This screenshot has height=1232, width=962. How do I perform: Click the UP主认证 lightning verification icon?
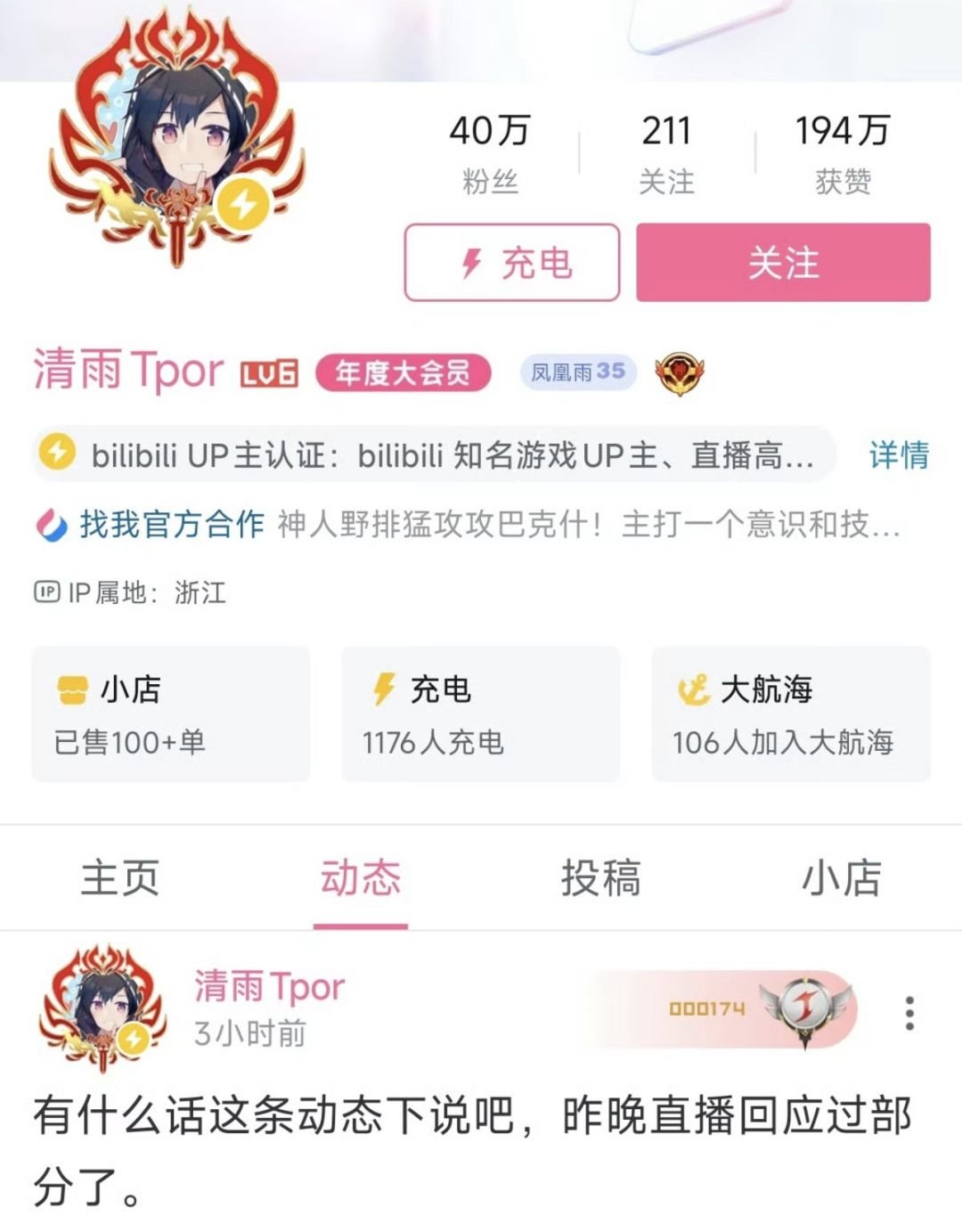click(58, 453)
